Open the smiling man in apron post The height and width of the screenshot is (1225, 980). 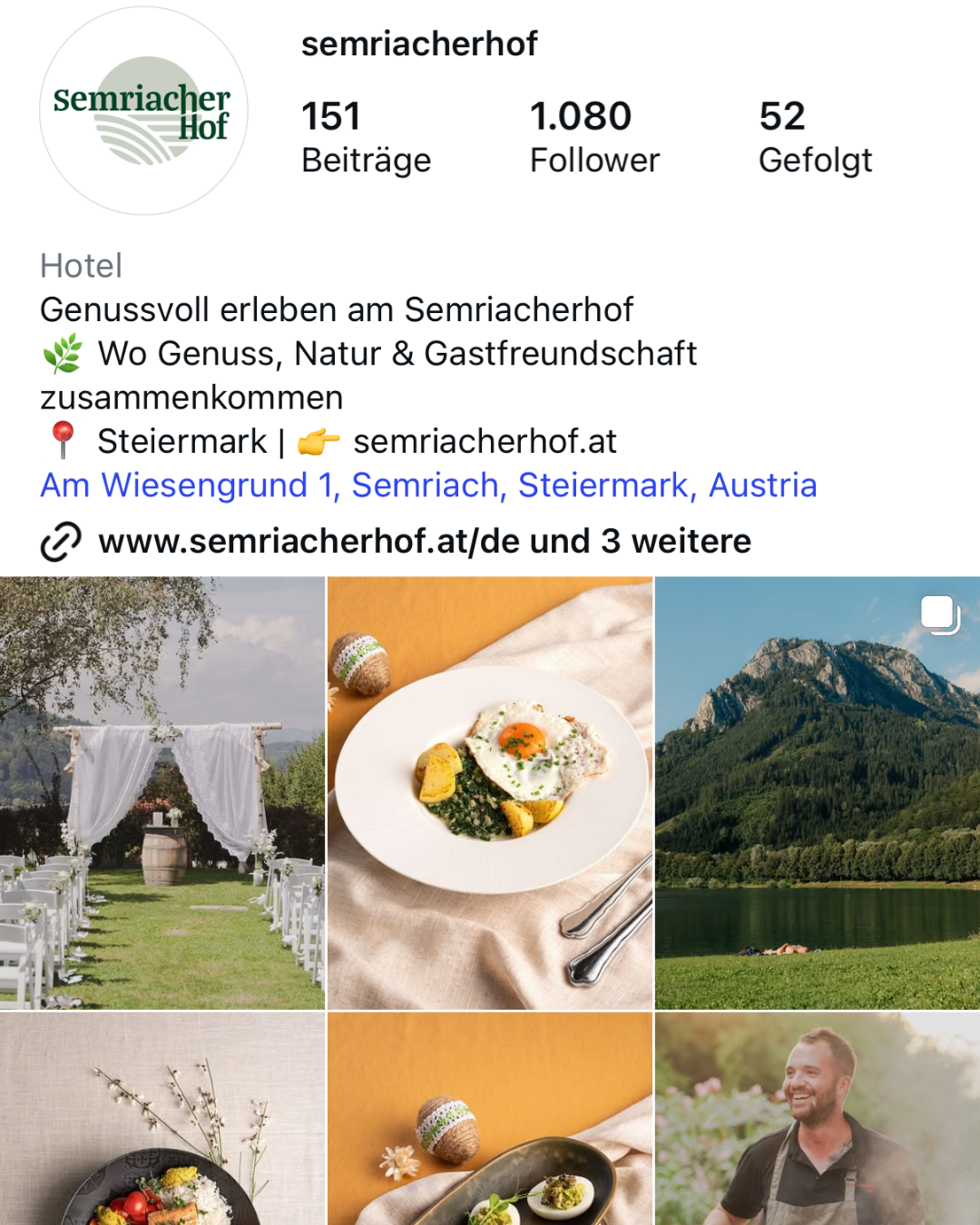818,1119
